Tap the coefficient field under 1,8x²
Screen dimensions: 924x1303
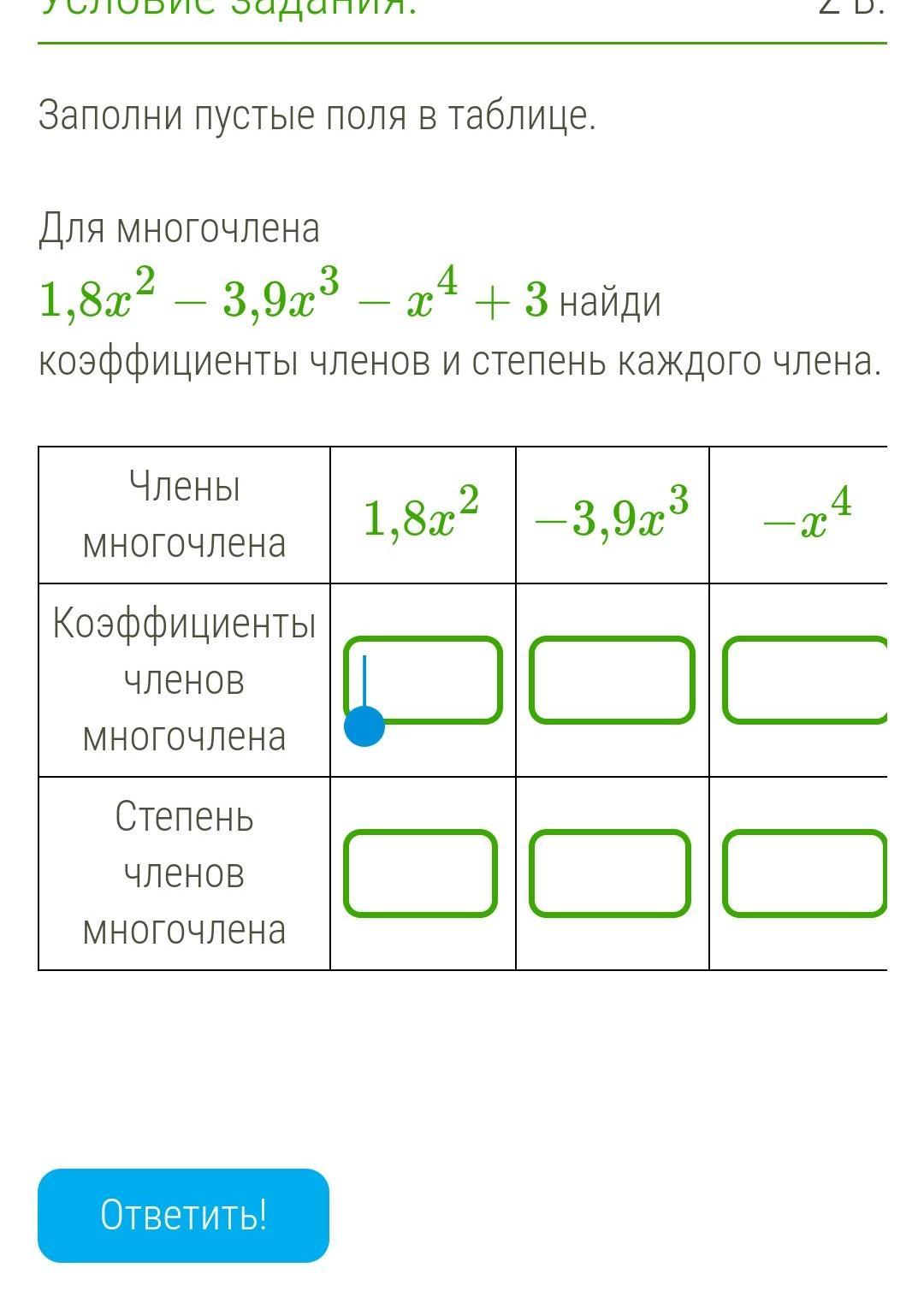(x=423, y=679)
